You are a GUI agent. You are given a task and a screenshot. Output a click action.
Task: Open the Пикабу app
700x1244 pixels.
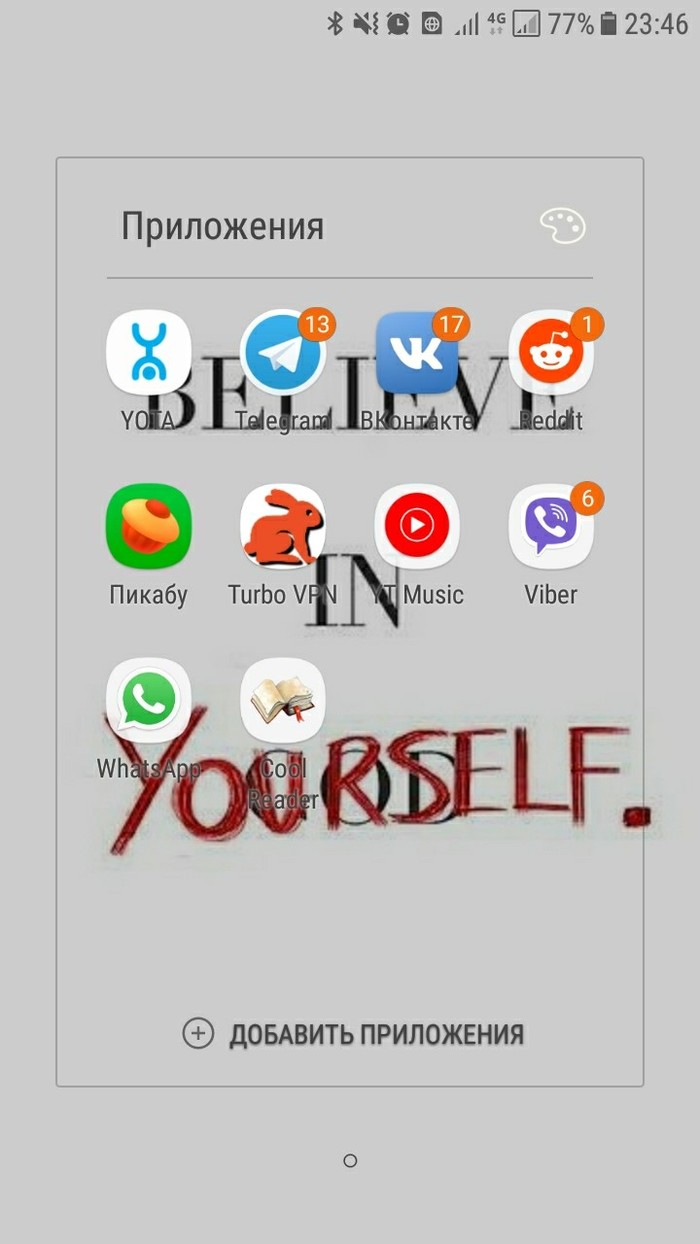point(148,526)
